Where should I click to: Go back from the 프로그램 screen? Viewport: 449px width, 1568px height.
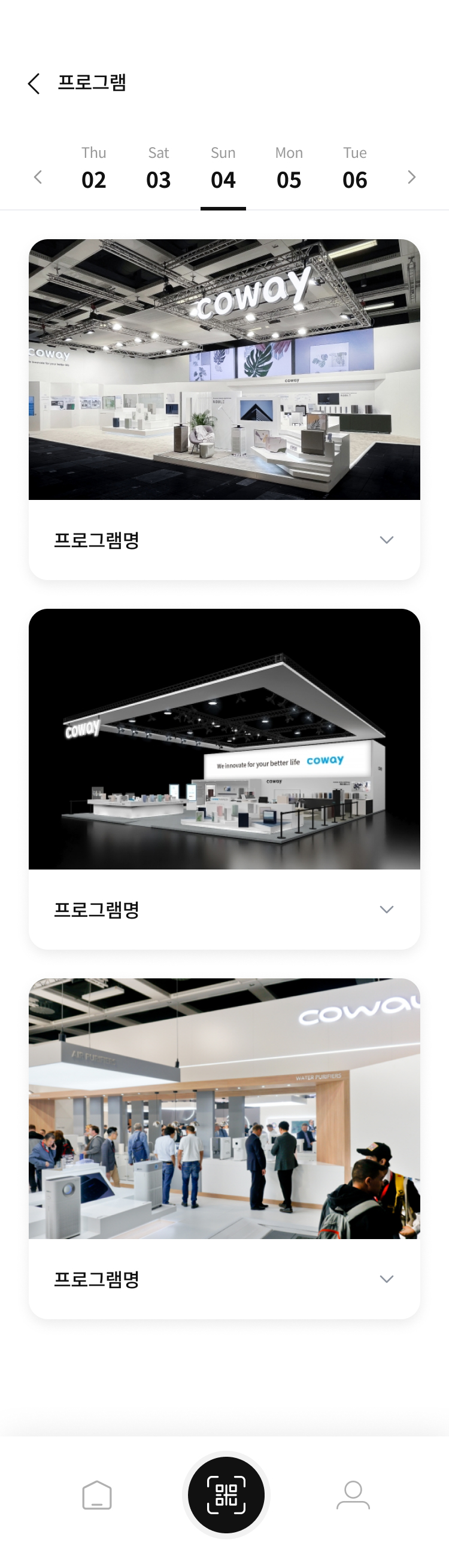34,83
